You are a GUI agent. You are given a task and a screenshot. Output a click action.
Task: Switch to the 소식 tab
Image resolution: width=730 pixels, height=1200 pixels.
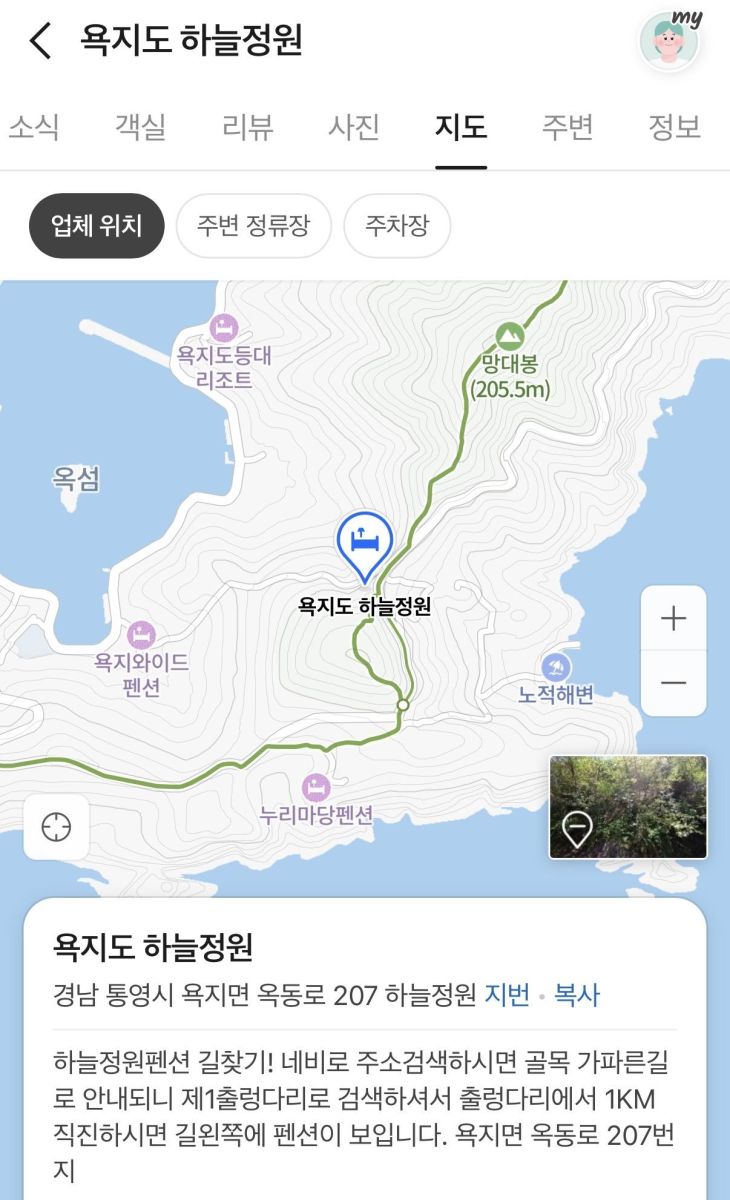(34, 128)
